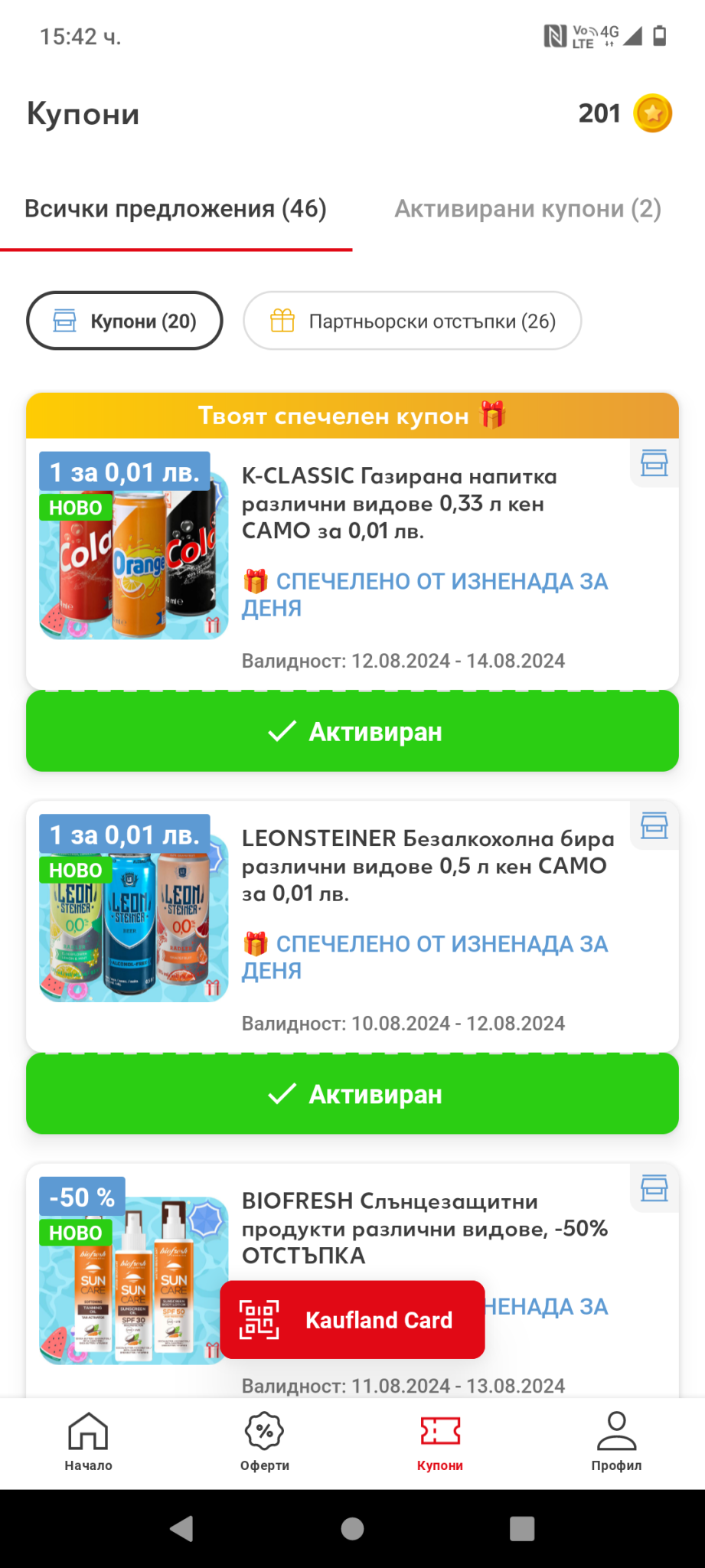Open the points coin balance

pos(625,113)
